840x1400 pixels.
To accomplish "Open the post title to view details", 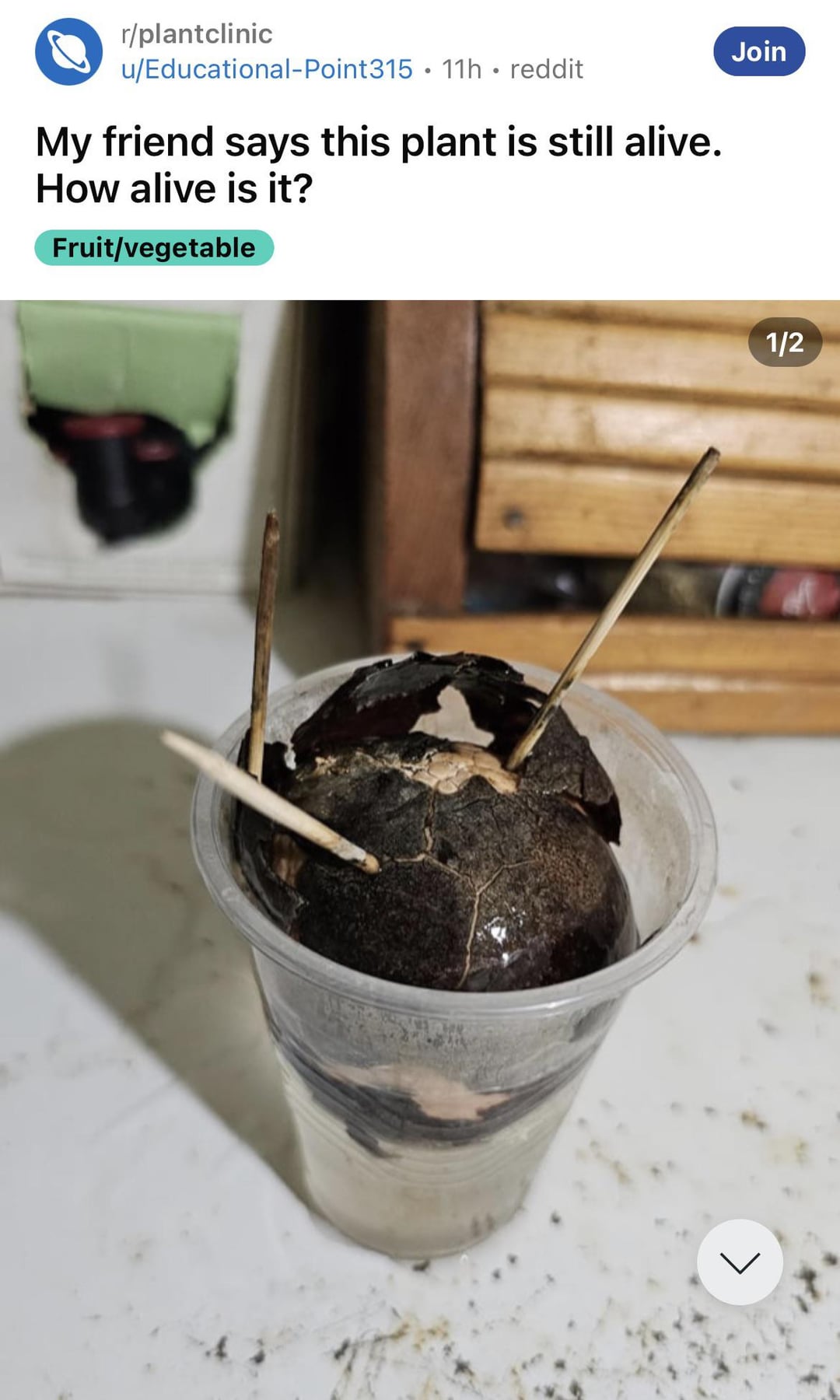I will 379,165.
